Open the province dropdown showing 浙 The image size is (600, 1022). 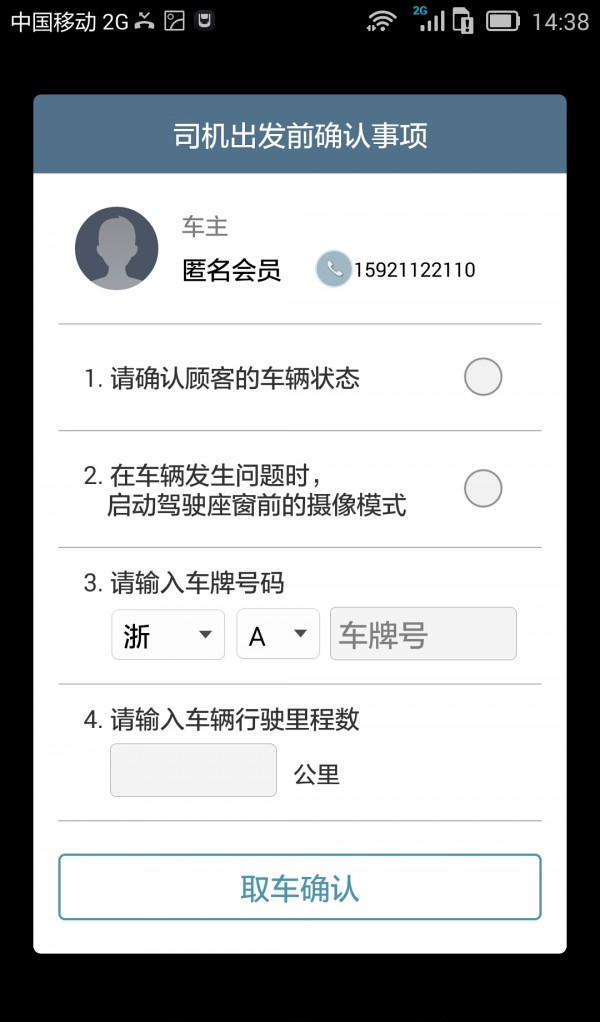pyautogui.click(x=168, y=634)
